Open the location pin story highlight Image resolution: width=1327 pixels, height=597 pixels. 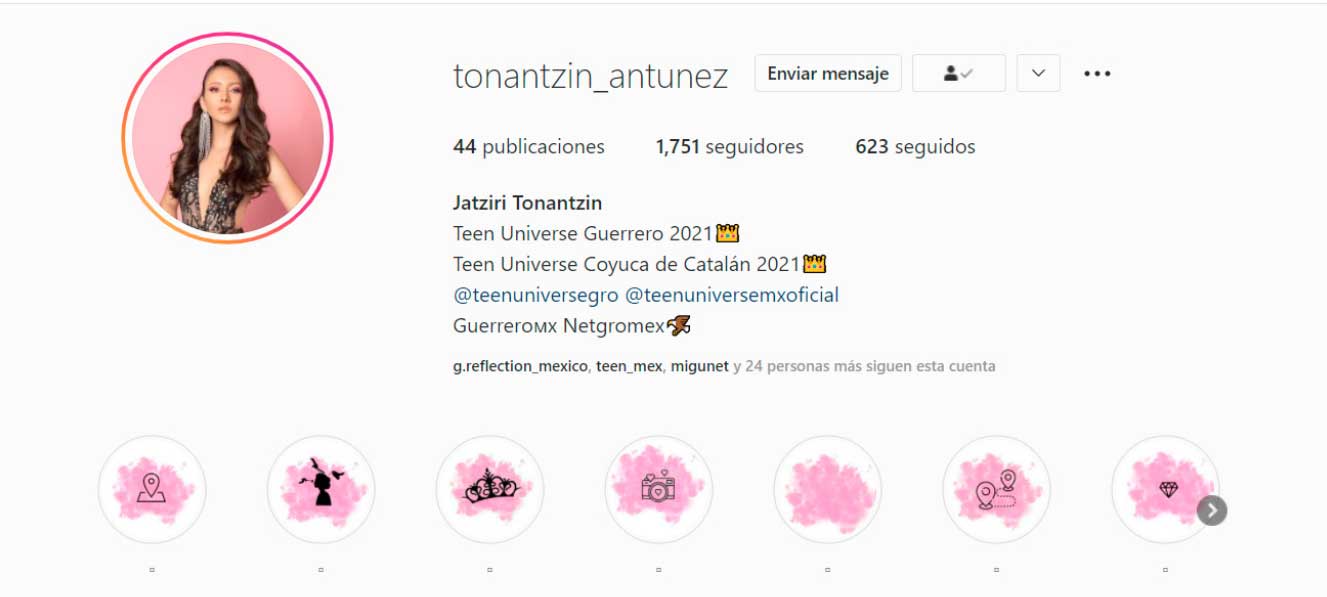152,489
